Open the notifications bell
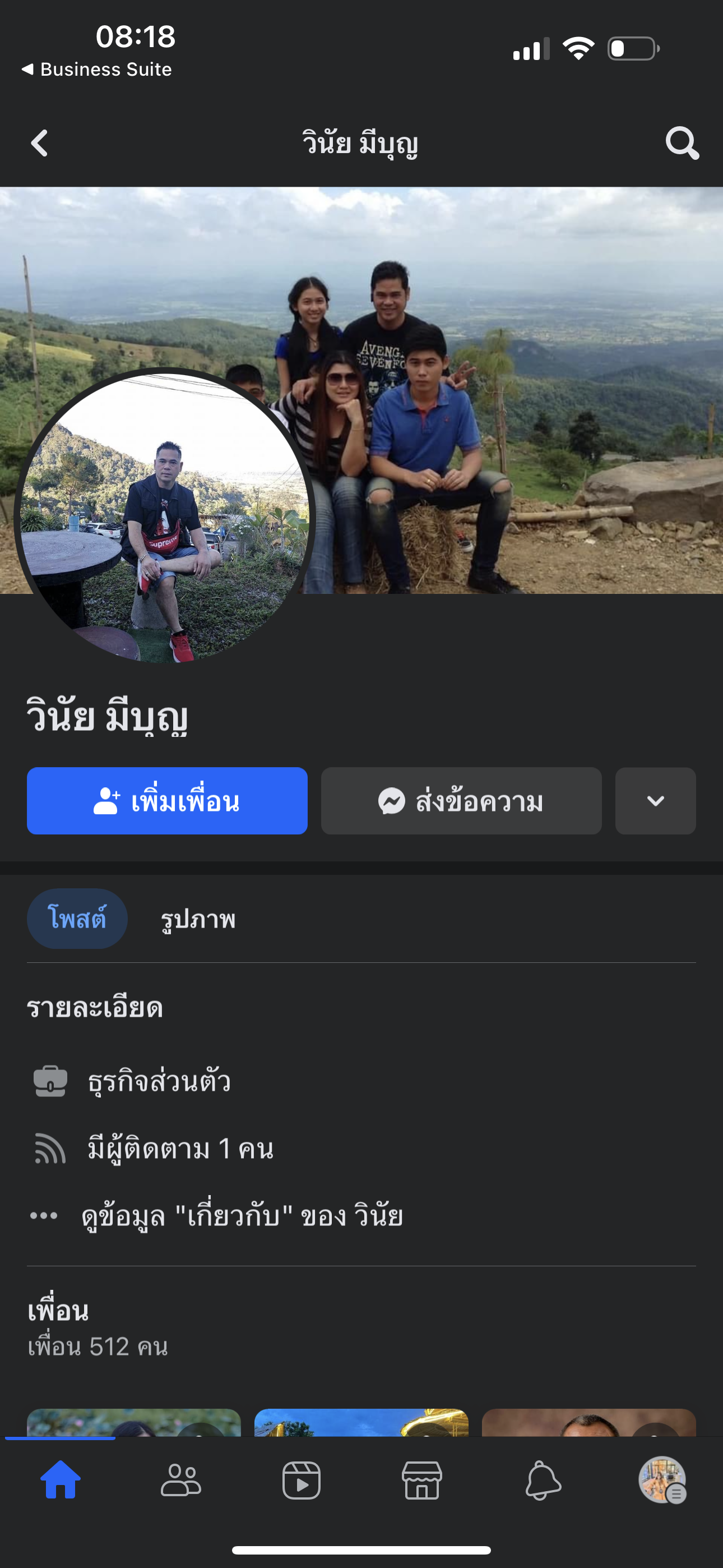Screen dimensions: 723x1568 543,1481
